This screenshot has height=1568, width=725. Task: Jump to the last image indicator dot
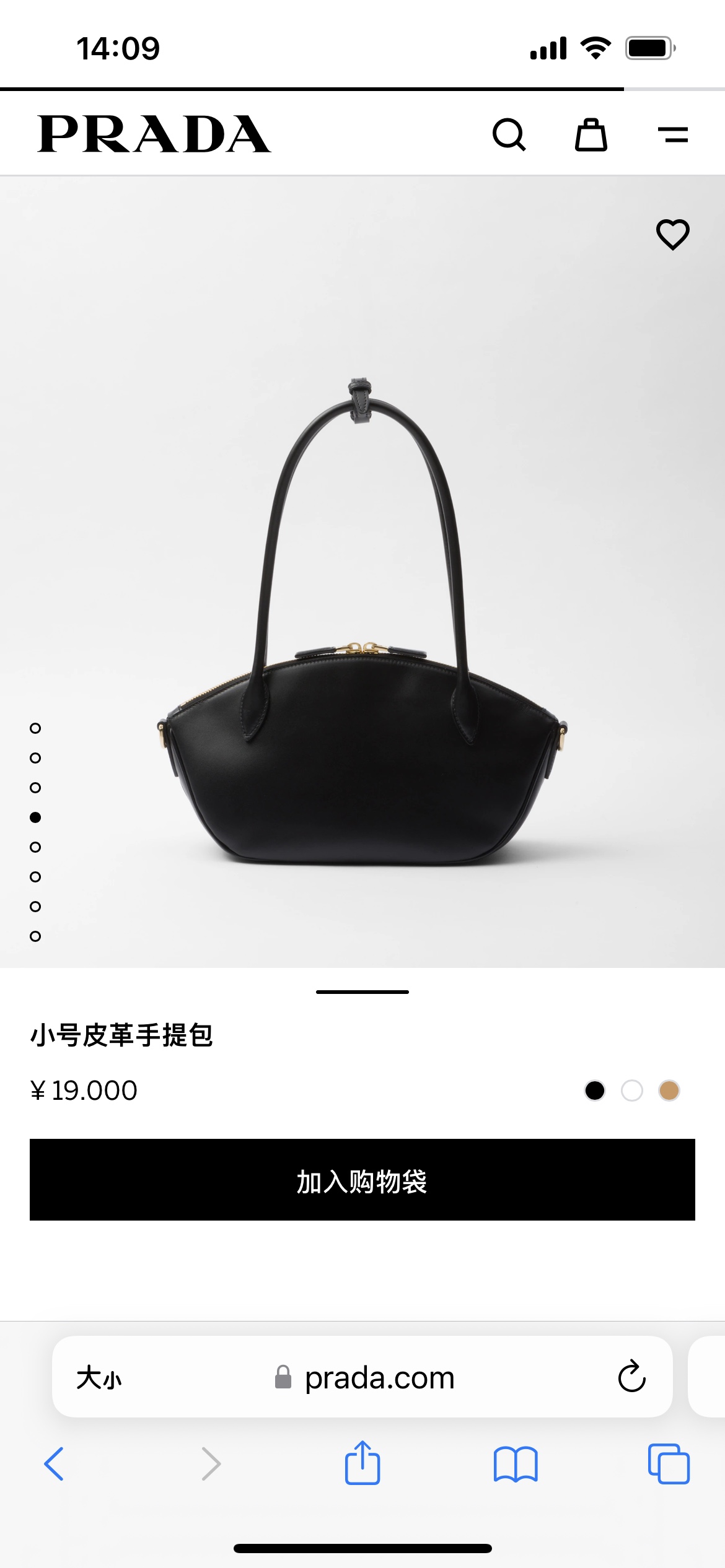[x=35, y=936]
